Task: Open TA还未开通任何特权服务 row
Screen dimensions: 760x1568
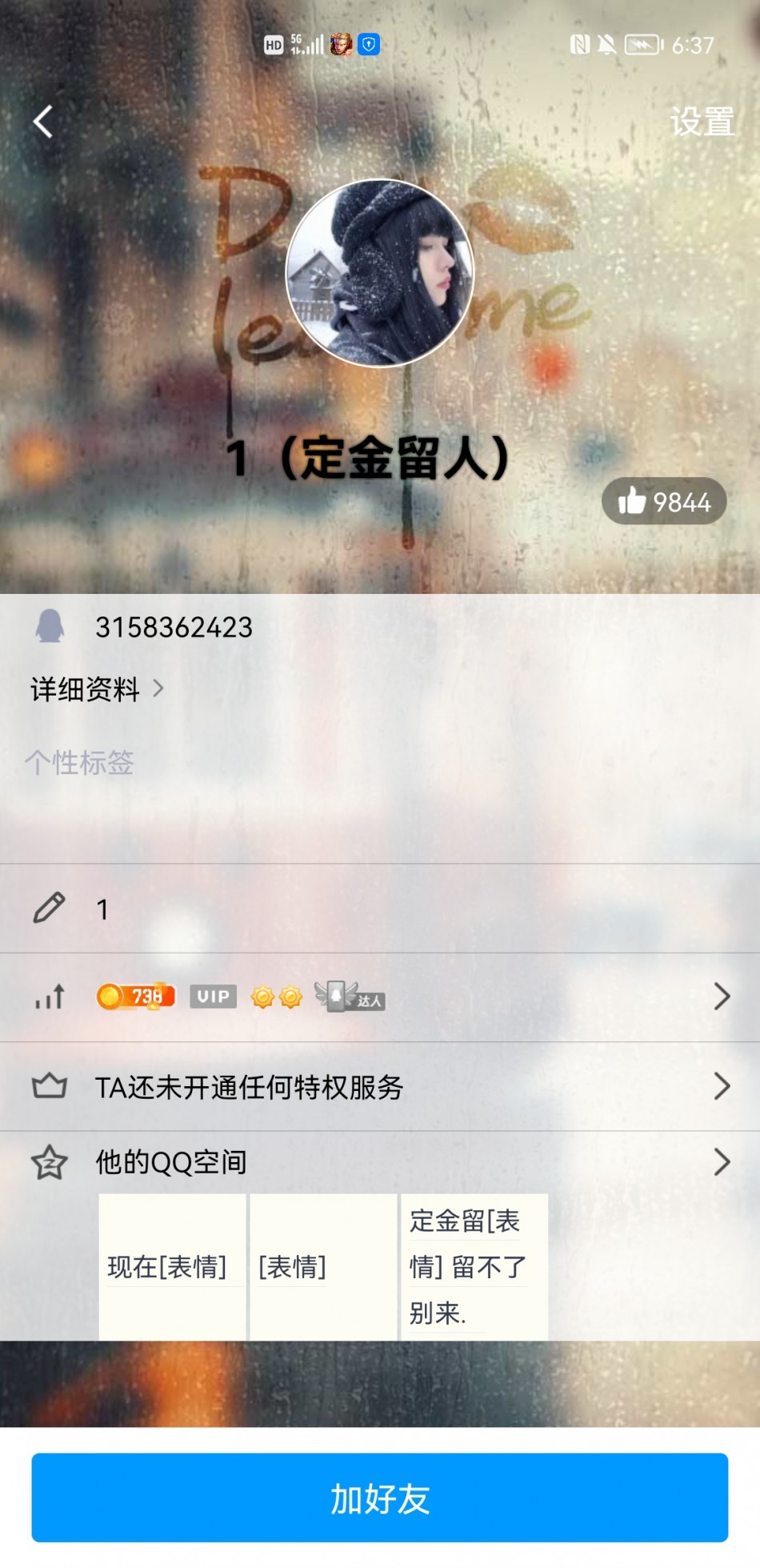Action: point(380,1086)
